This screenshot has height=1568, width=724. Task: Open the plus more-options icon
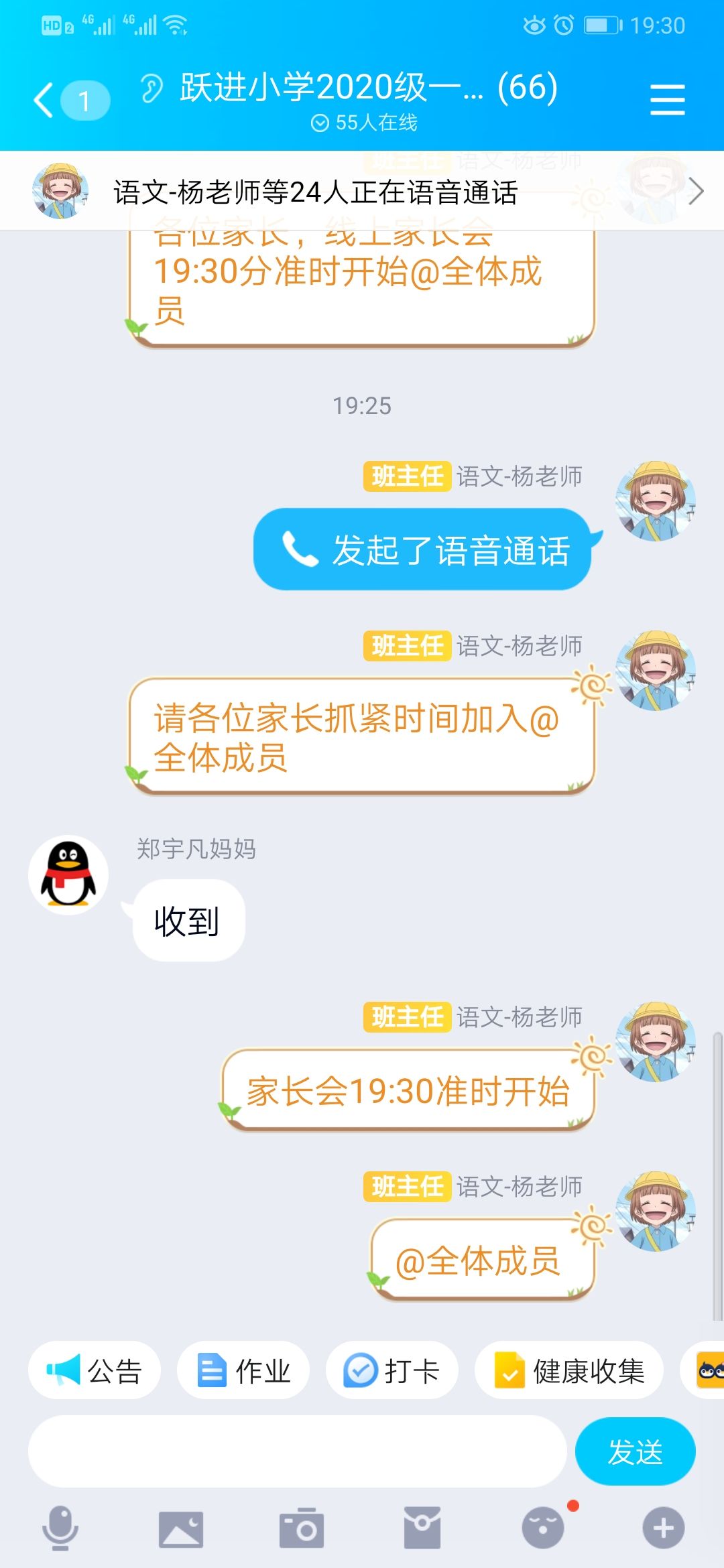tap(664, 1528)
